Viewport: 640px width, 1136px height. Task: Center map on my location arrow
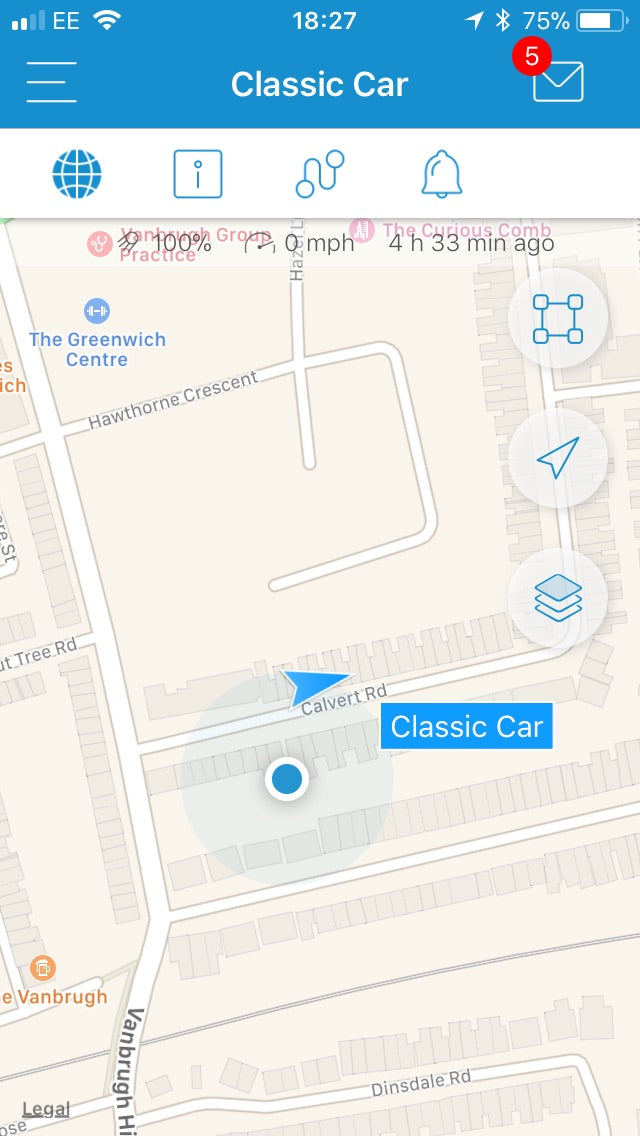[557, 458]
